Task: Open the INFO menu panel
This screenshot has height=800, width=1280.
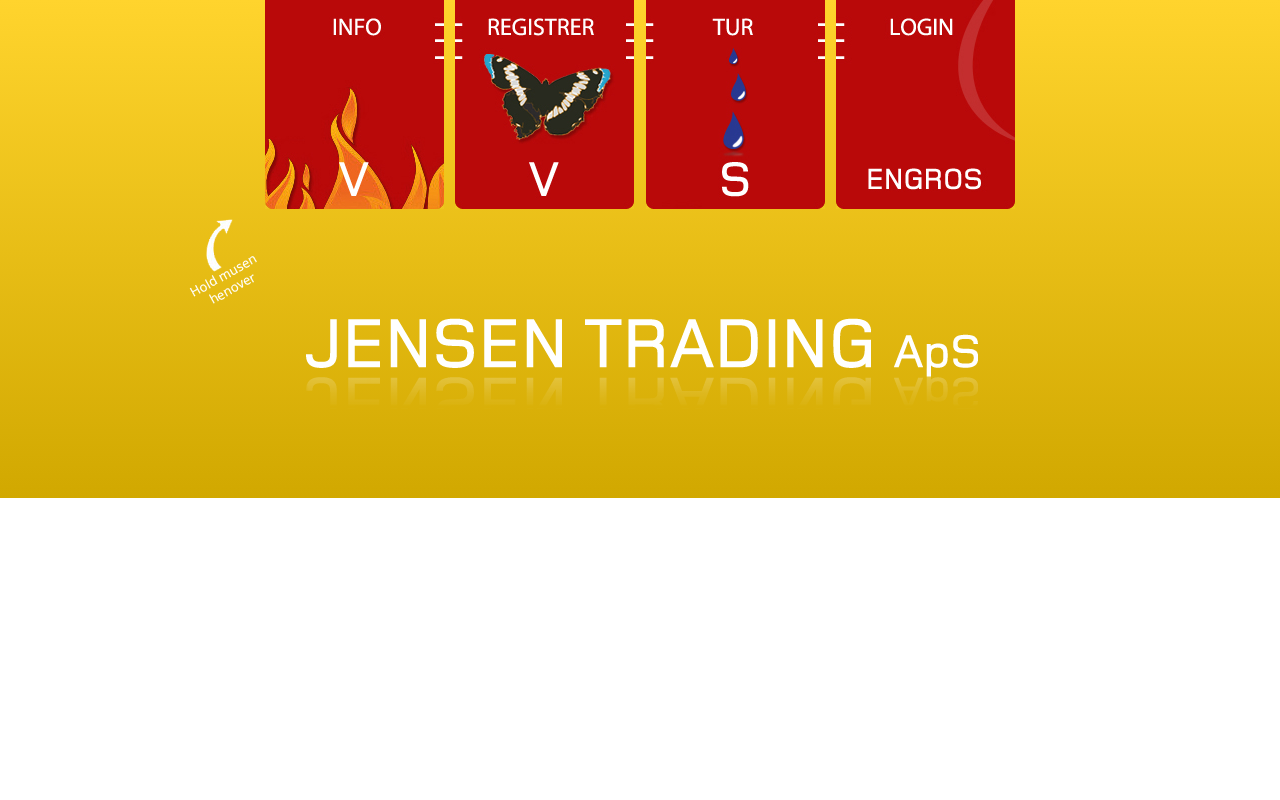Action: click(x=355, y=104)
